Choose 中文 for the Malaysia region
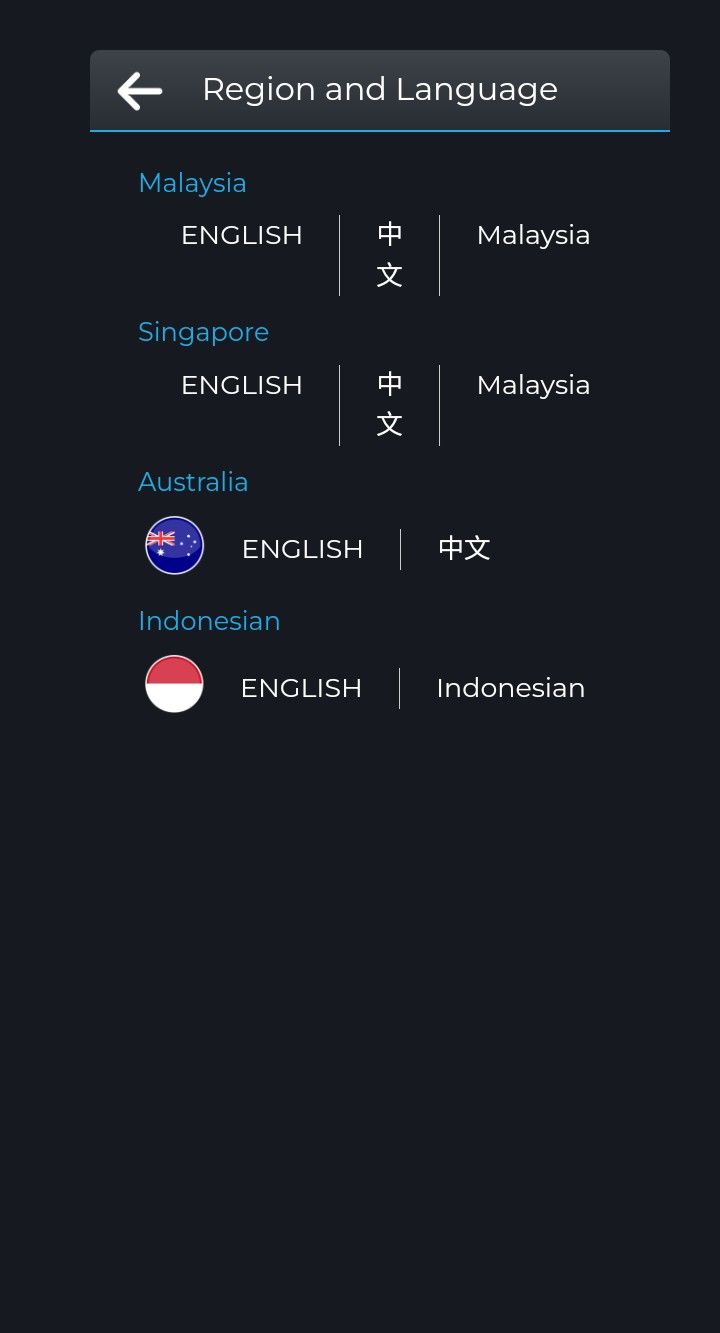Viewport: 720px width, 1333px height. click(389, 255)
